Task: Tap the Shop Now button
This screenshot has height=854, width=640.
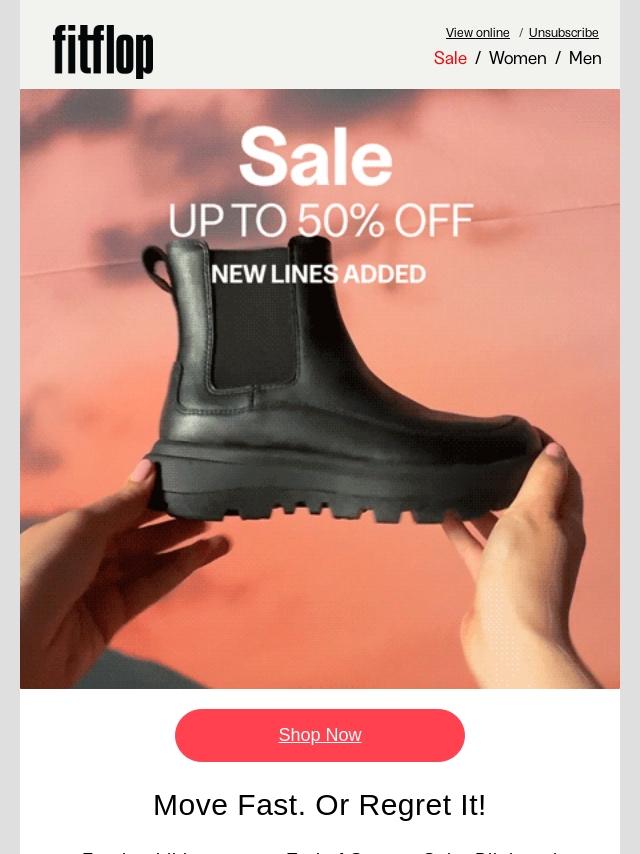Action: pyautogui.click(x=320, y=735)
